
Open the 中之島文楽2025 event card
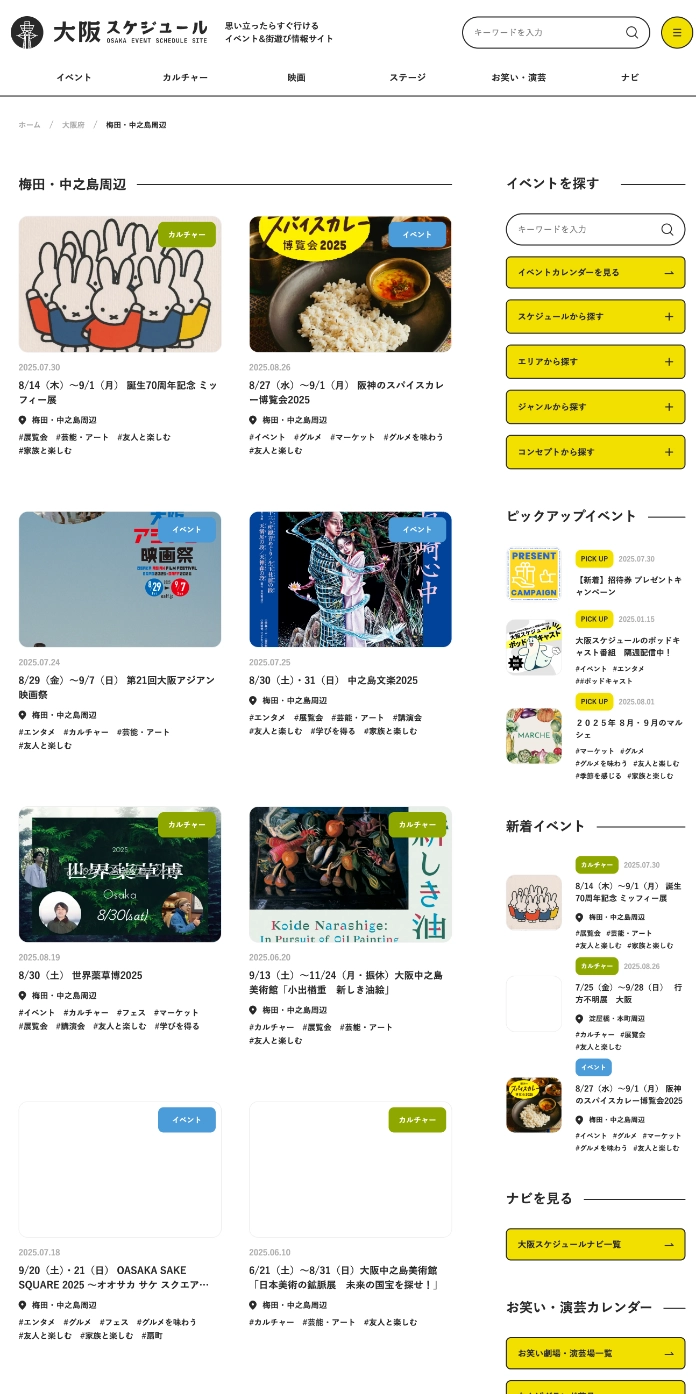click(350, 580)
